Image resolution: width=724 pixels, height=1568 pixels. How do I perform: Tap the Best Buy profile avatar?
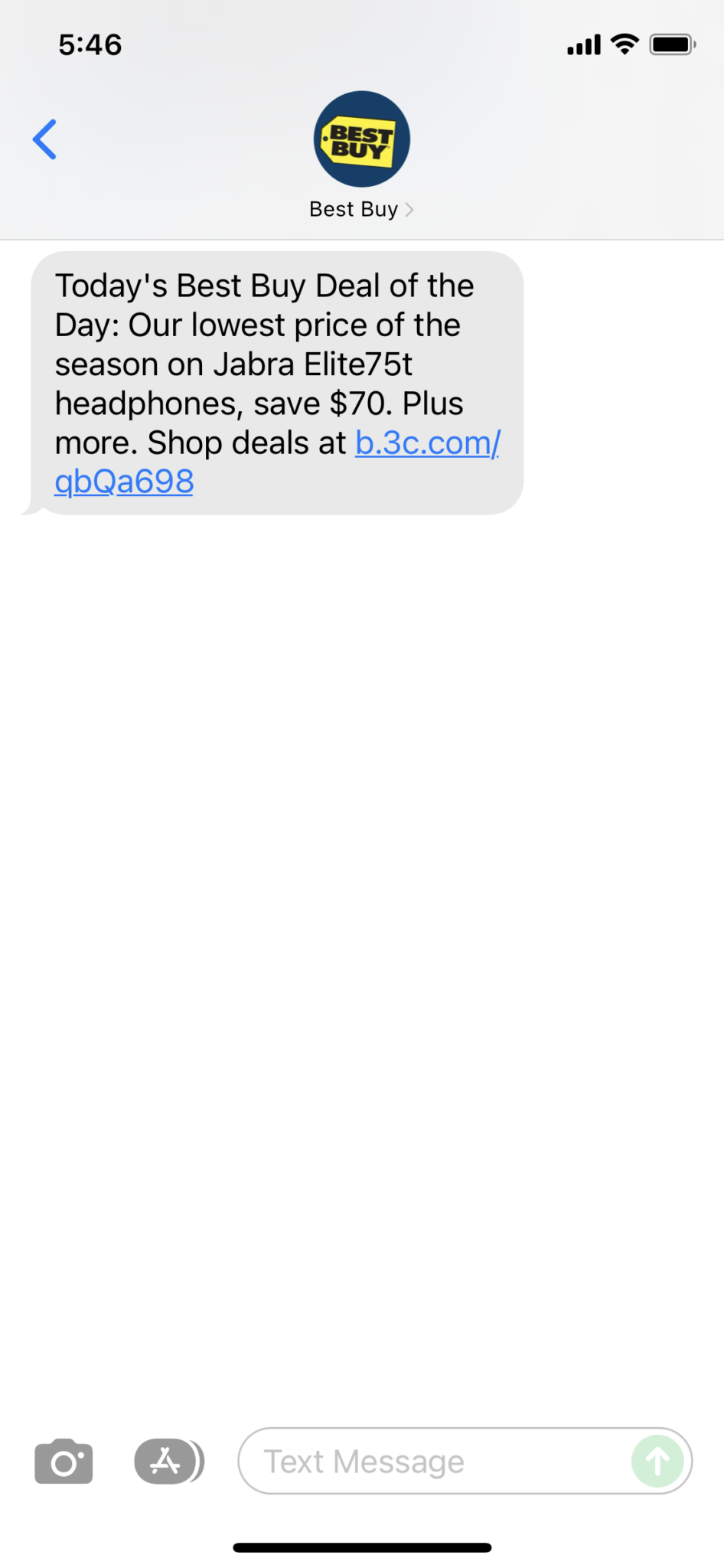click(361, 139)
